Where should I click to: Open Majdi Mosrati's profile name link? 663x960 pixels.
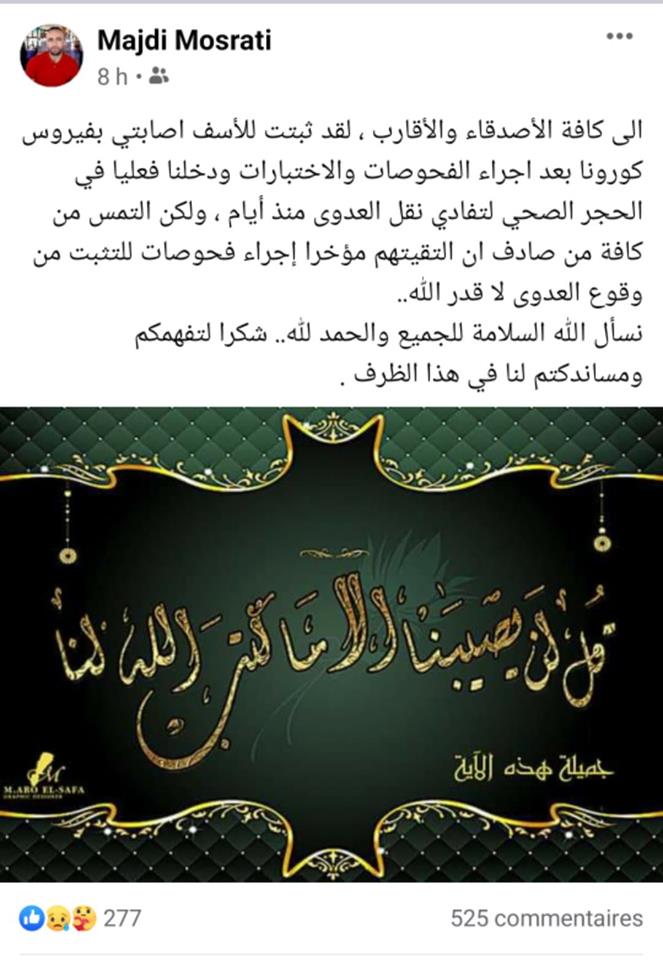click(184, 41)
